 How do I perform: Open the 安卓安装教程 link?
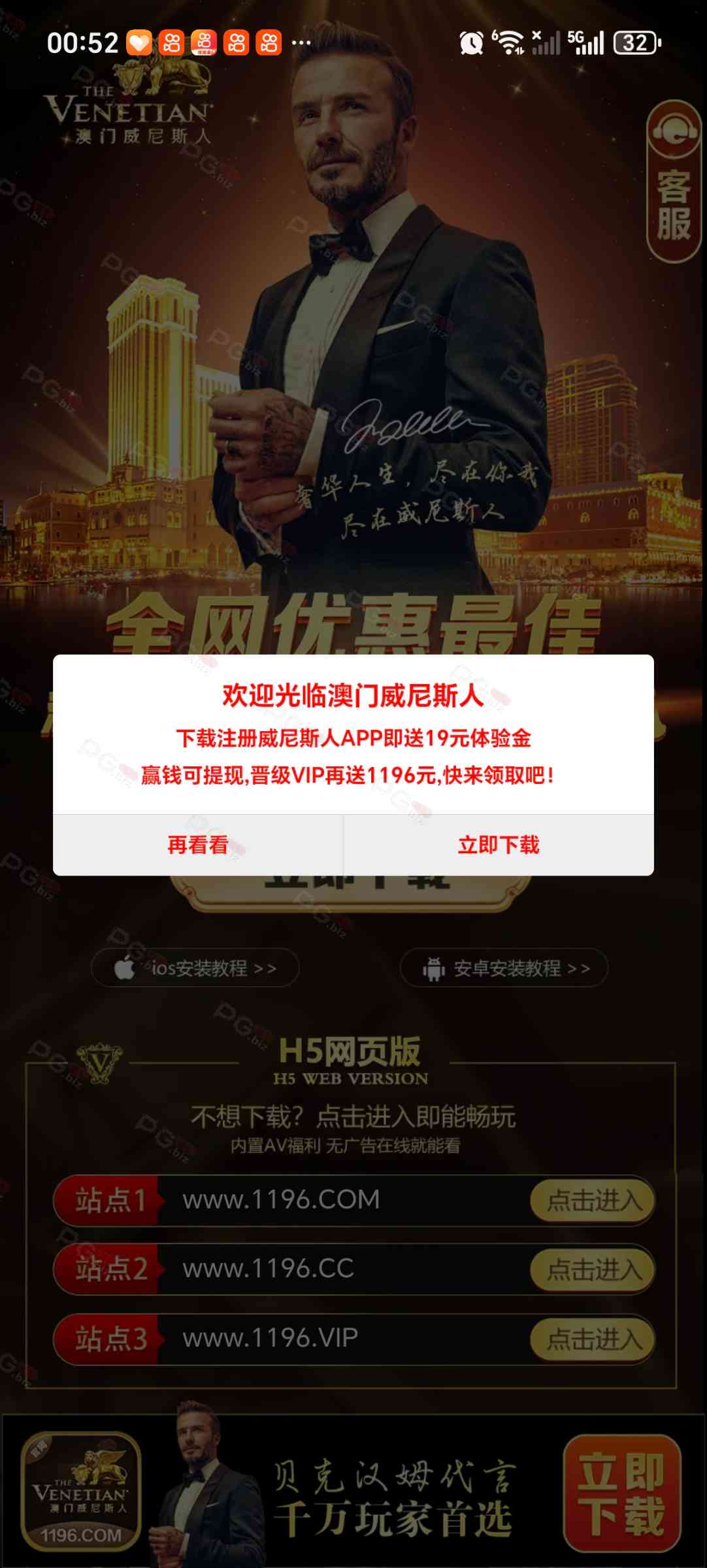[504, 968]
